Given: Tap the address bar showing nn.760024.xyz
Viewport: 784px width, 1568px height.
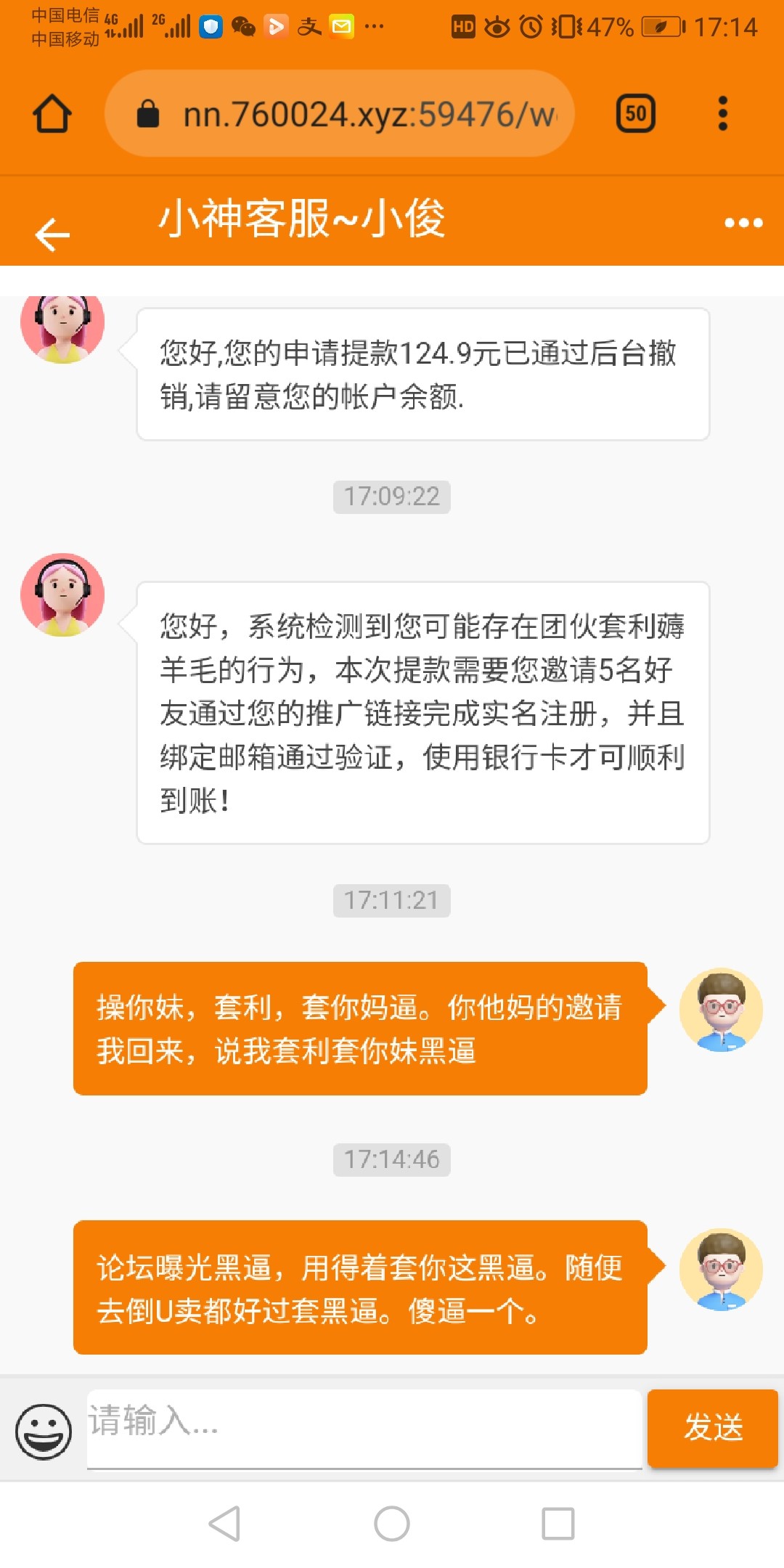Looking at the screenshot, I should pyautogui.click(x=341, y=113).
